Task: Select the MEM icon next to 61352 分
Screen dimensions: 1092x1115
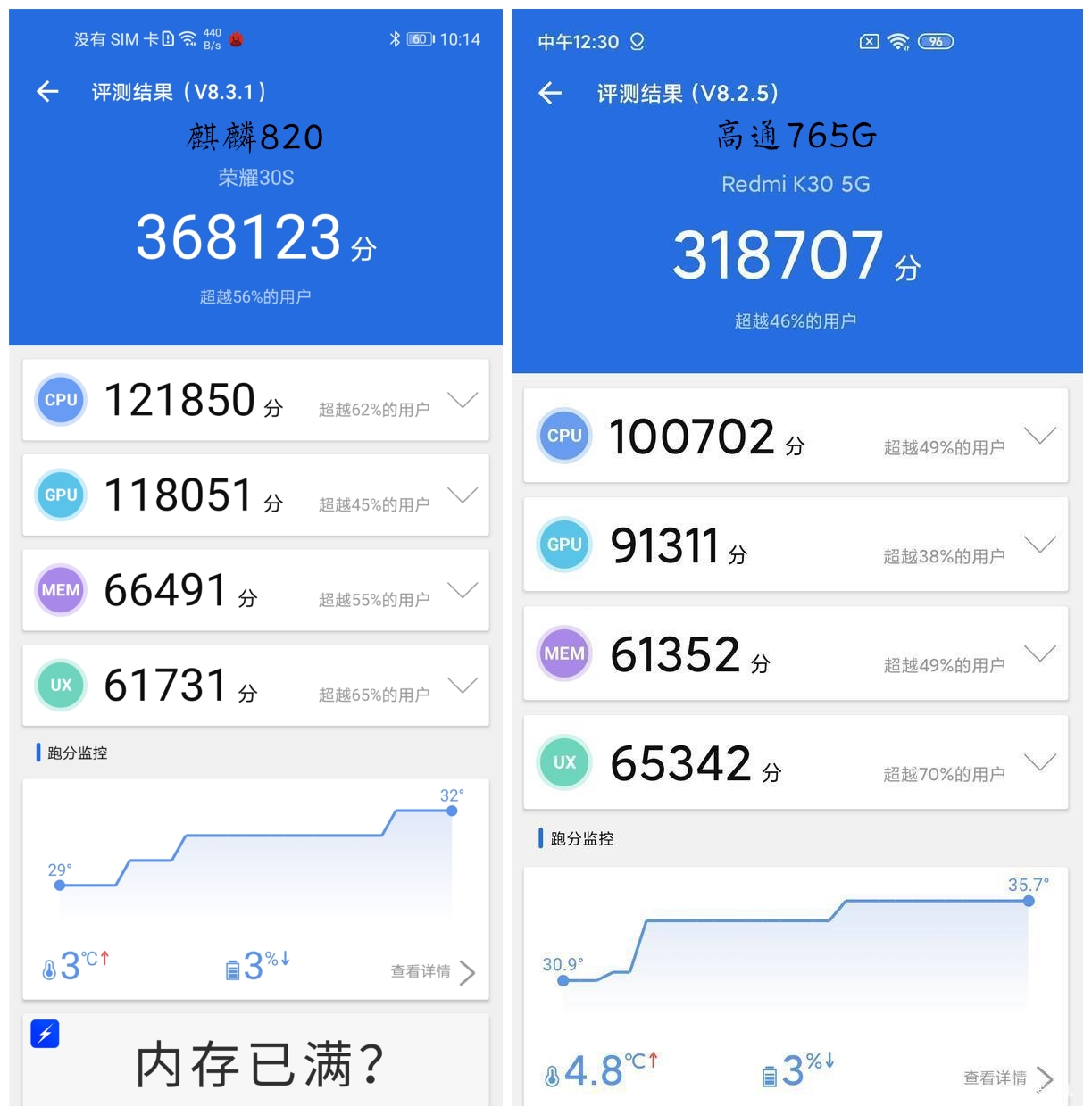Action: click(563, 653)
